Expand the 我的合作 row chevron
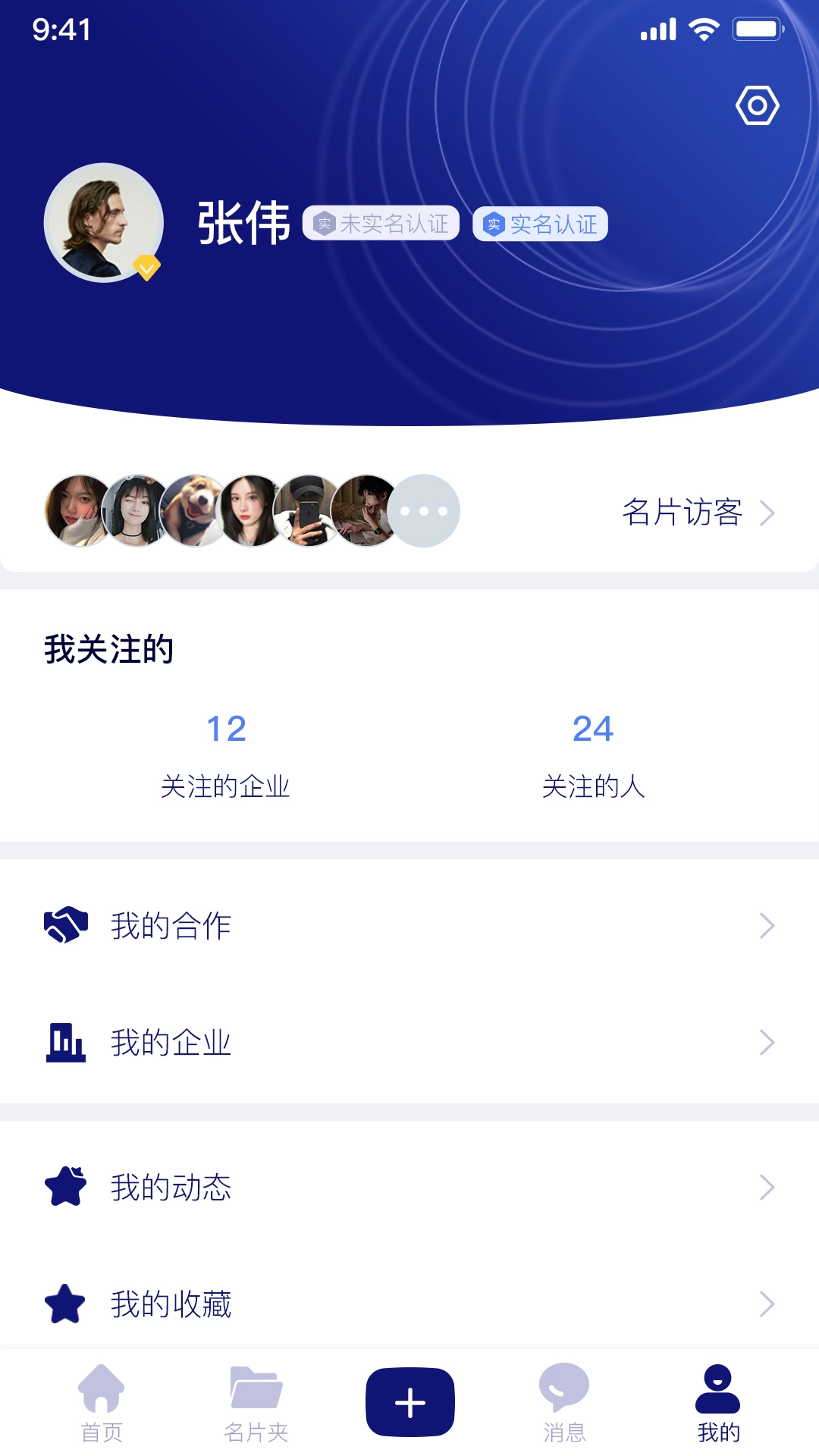 [x=766, y=925]
